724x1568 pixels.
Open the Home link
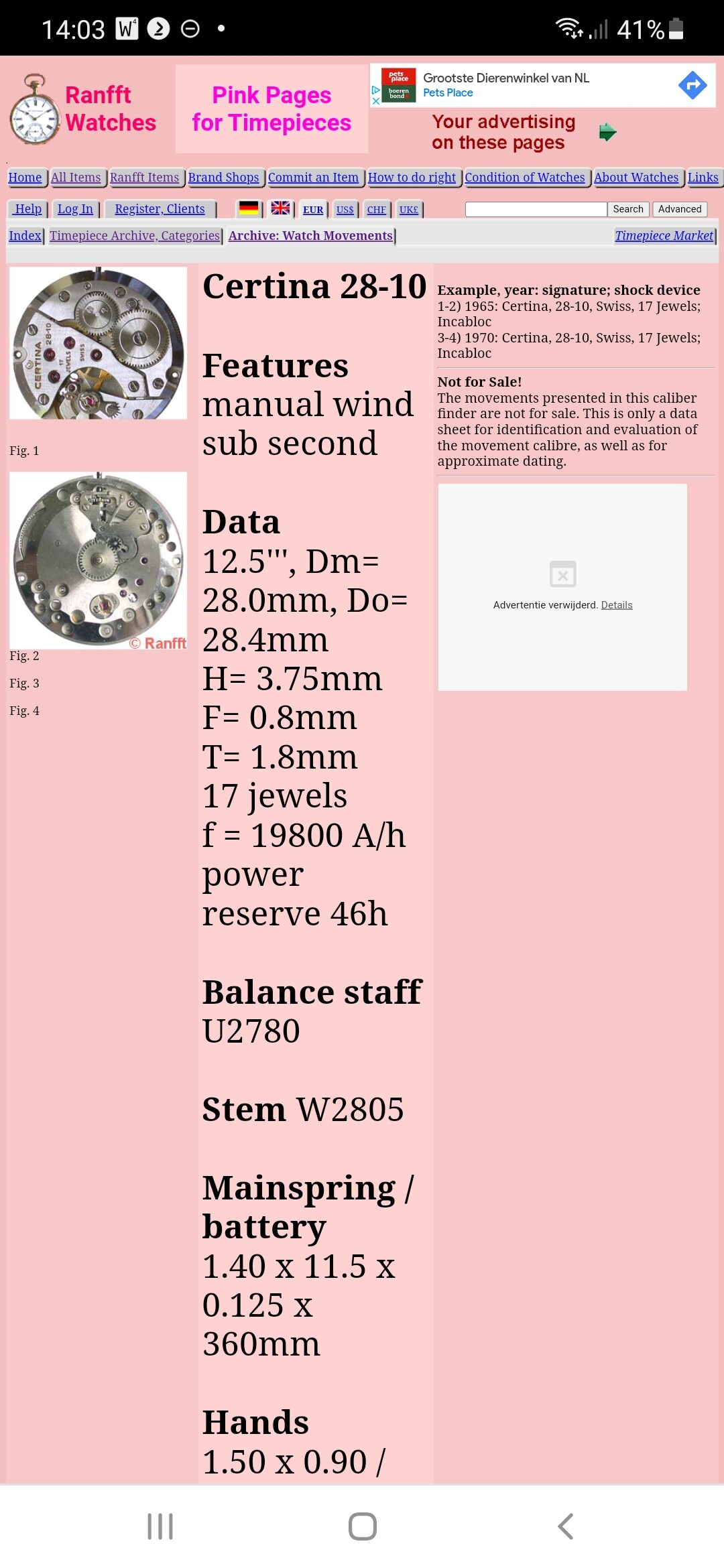click(x=25, y=178)
